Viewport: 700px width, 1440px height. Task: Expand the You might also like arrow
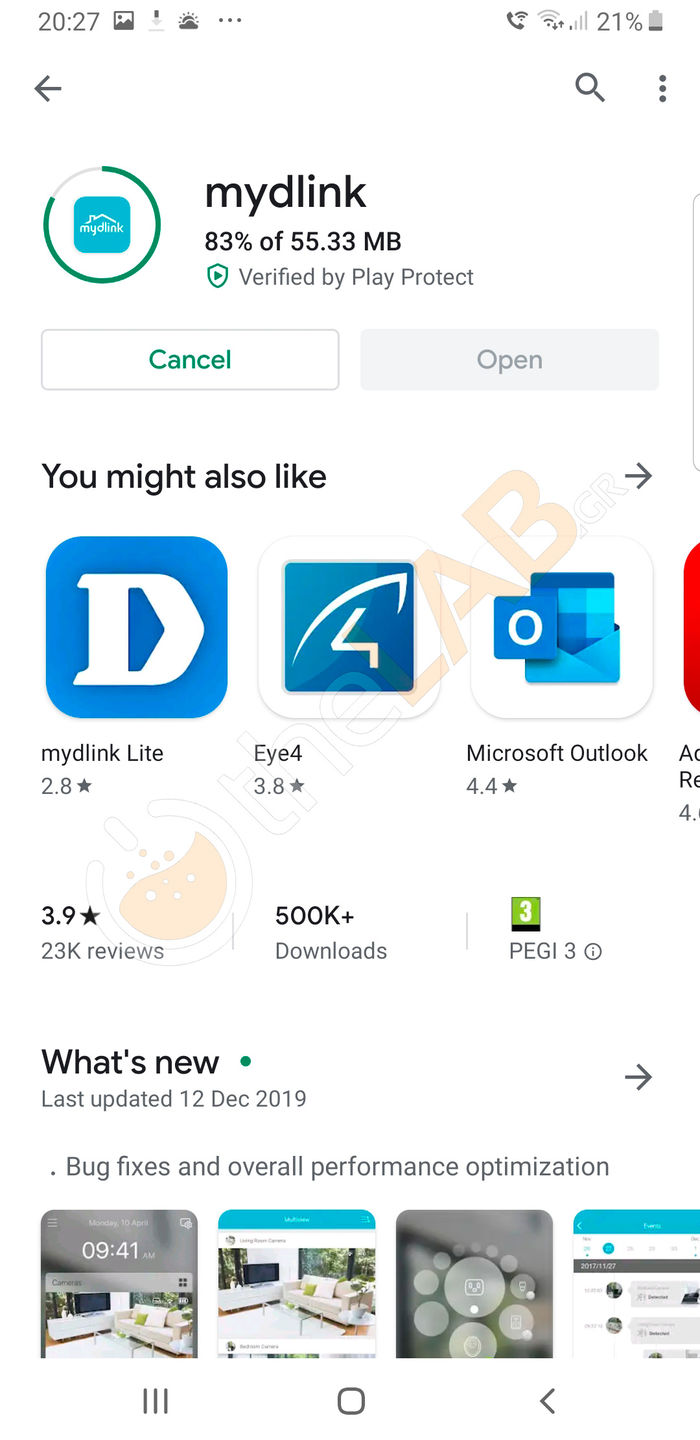point(638,476)
